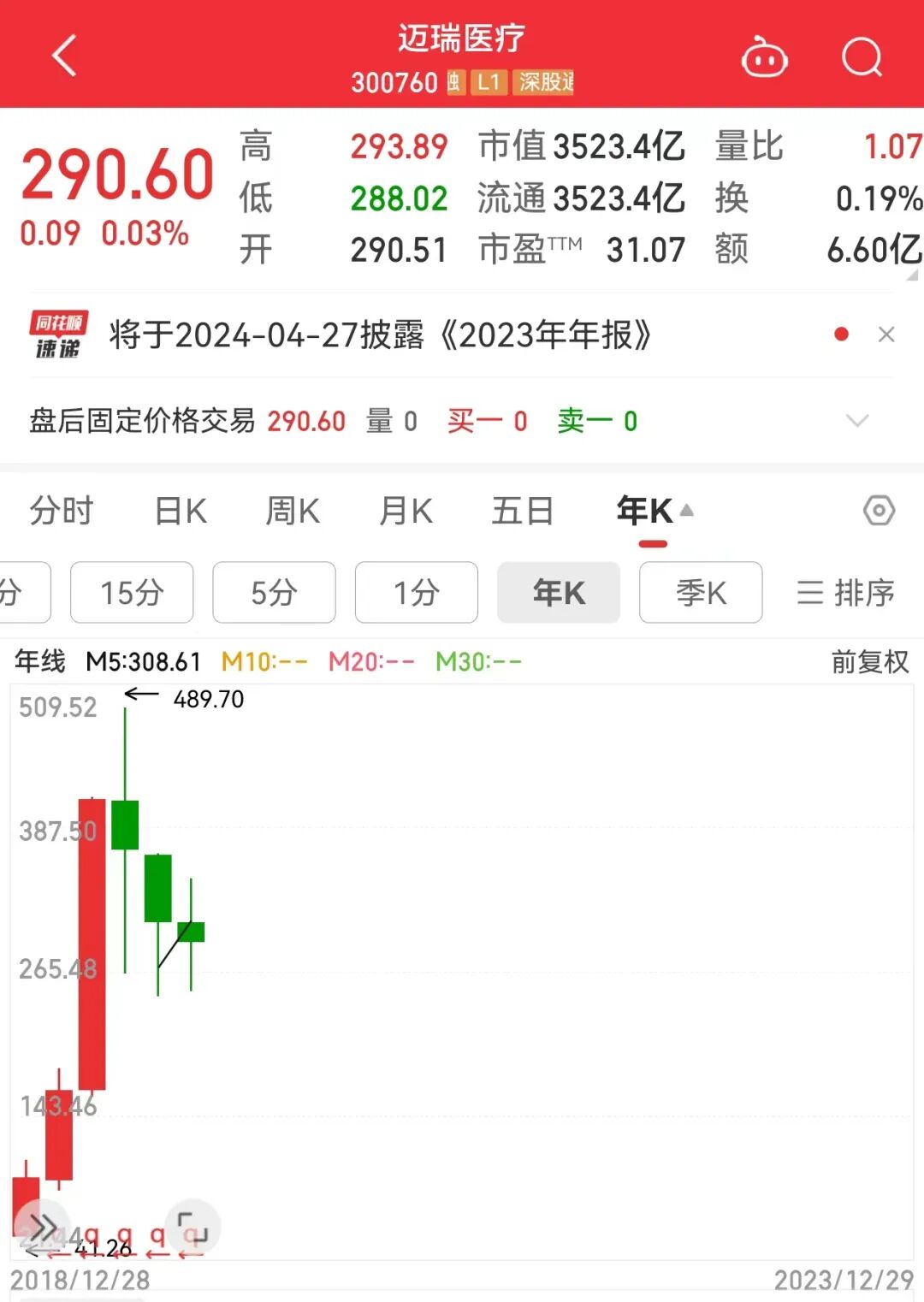The width and height of the screenshot is (924, 1302).
Task: Select the 季K period chip
Action: (701, 592)
